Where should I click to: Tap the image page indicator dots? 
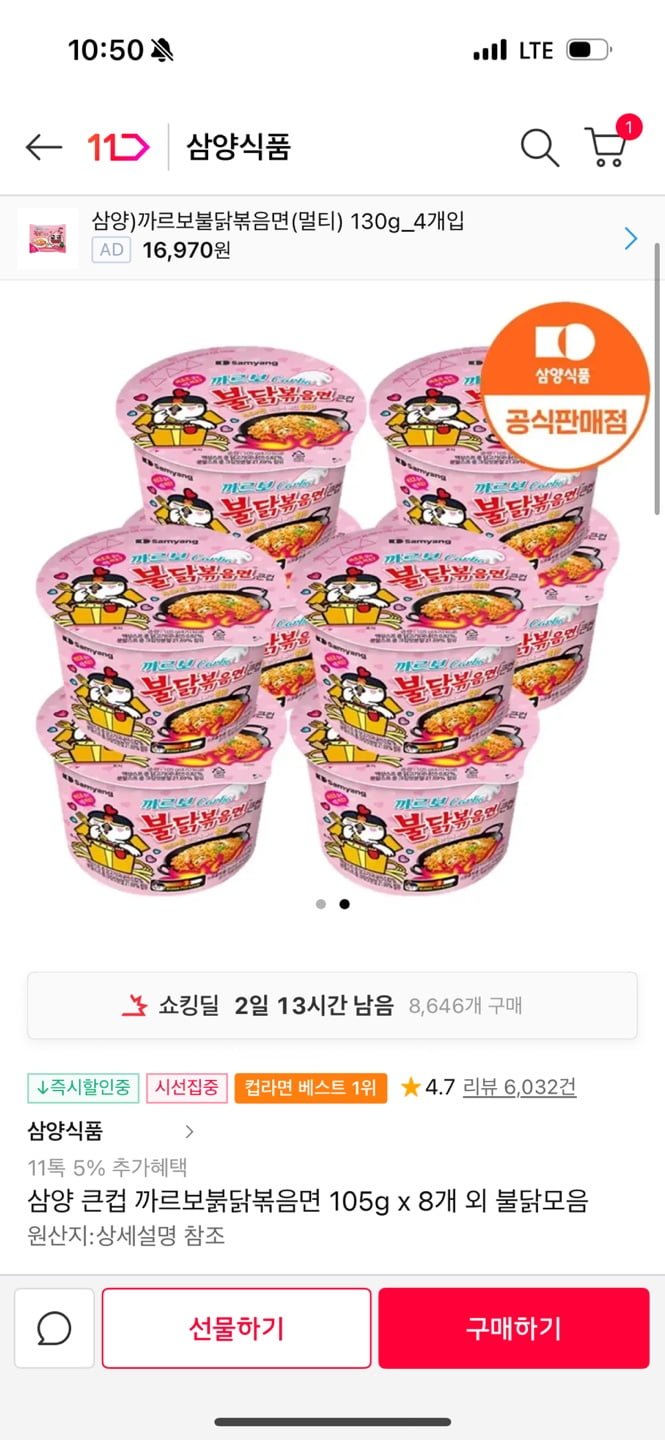point(332,904)
